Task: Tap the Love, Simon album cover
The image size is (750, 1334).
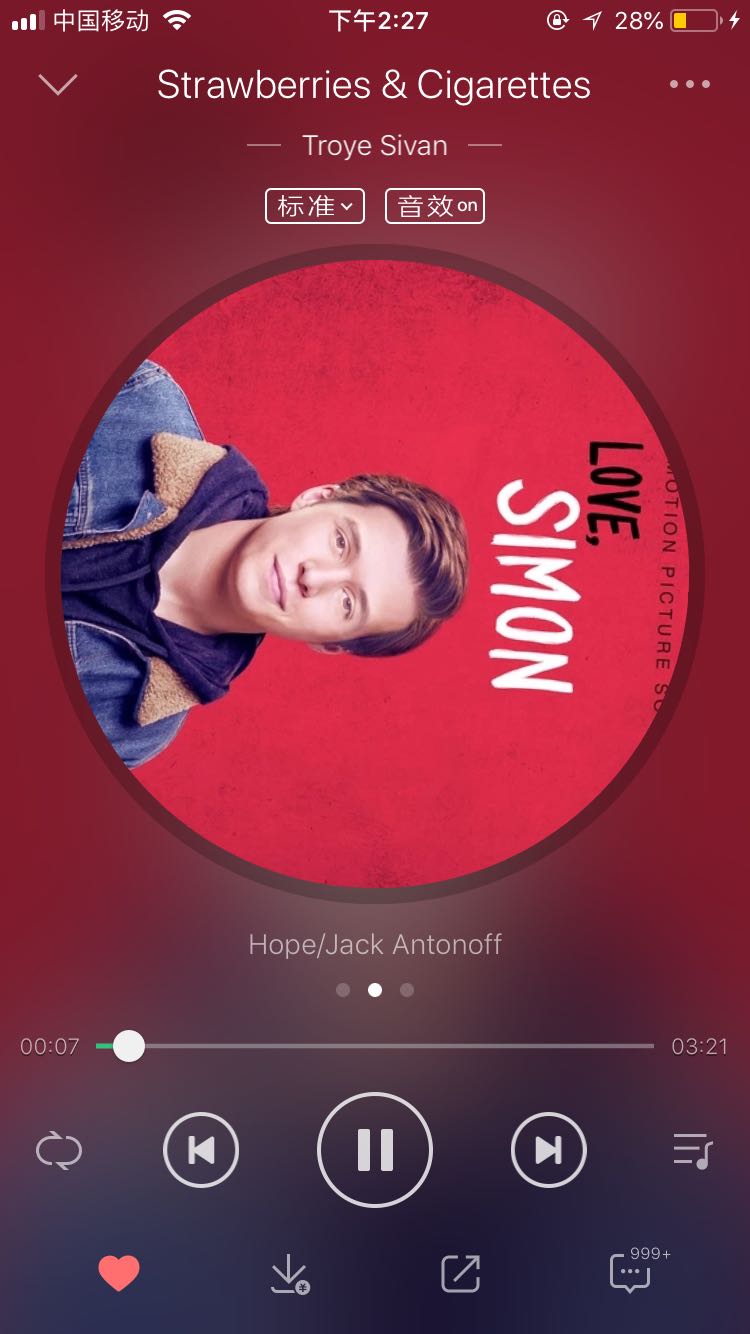Action: pos(375,573)
